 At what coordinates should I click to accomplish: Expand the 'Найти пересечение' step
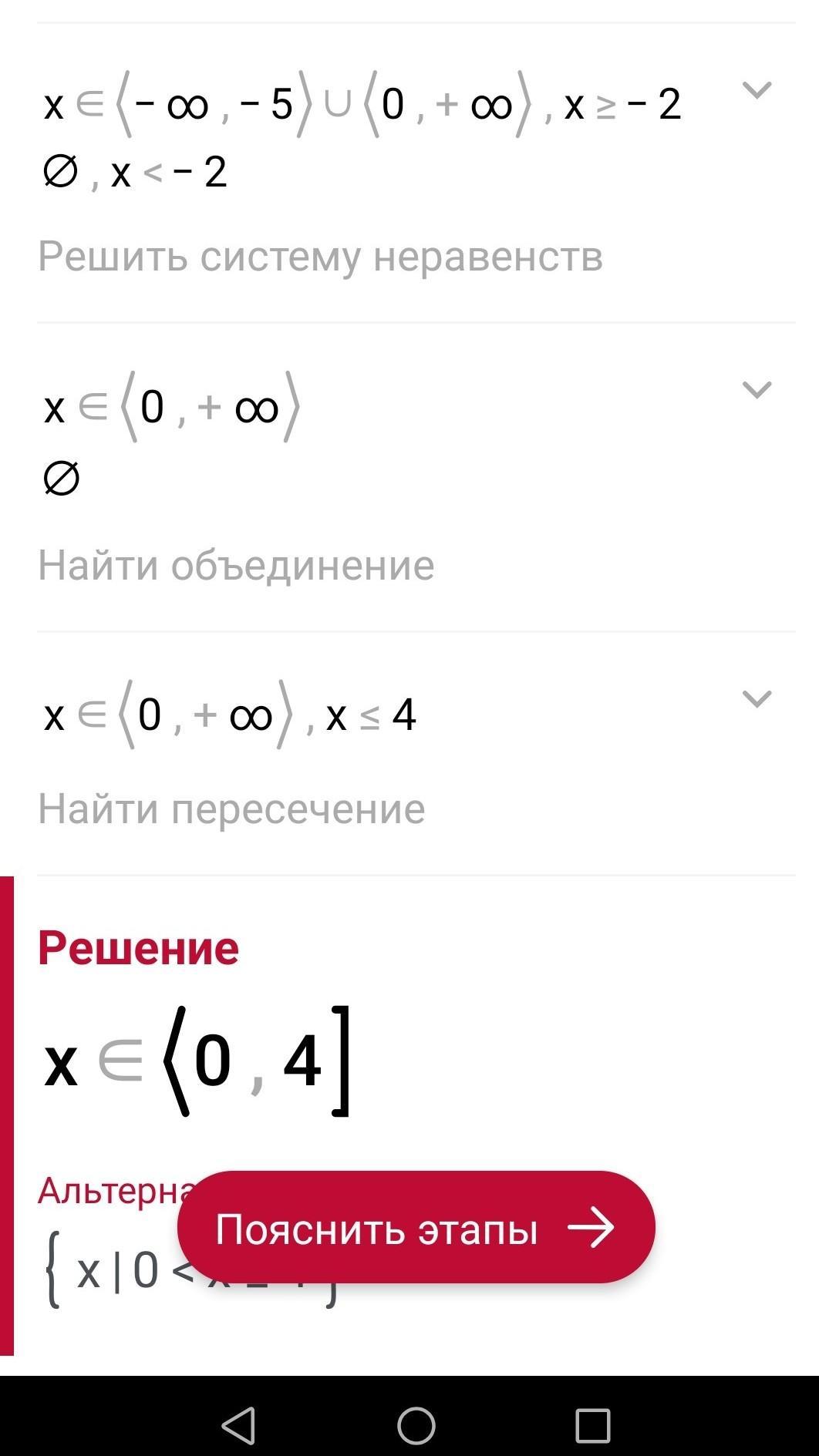756,699
